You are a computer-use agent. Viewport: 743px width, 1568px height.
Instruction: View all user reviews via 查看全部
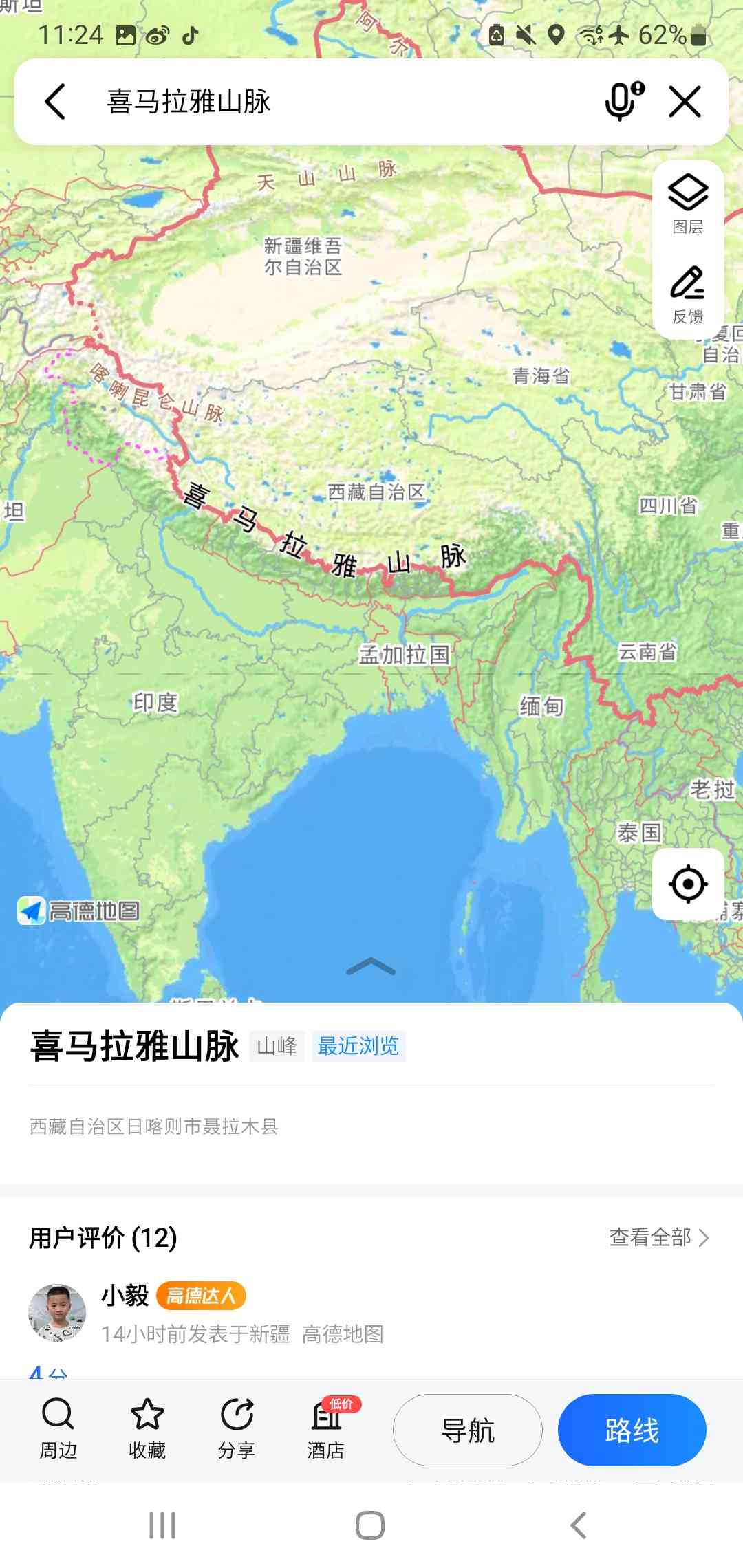coord(659,1237)
